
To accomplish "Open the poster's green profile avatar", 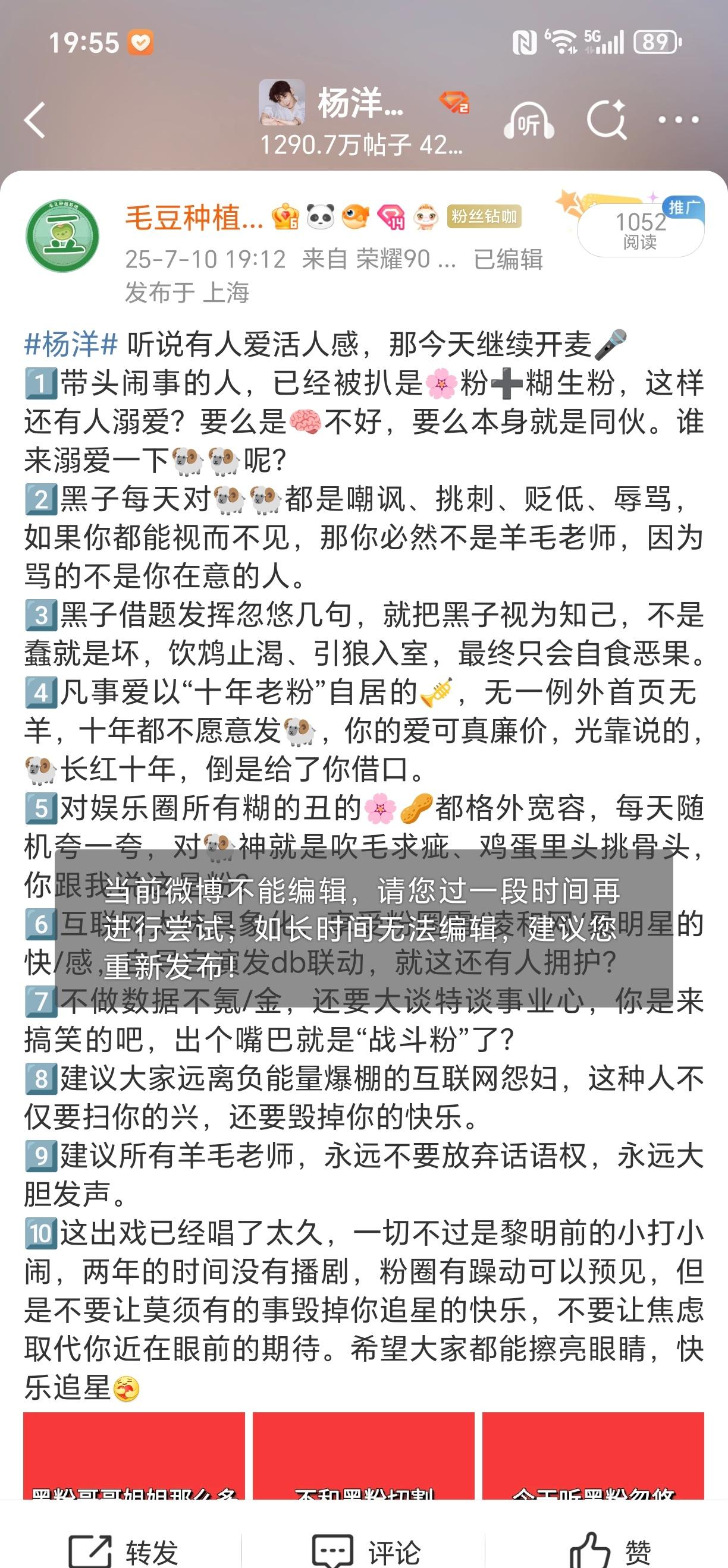I will [62, 236].
